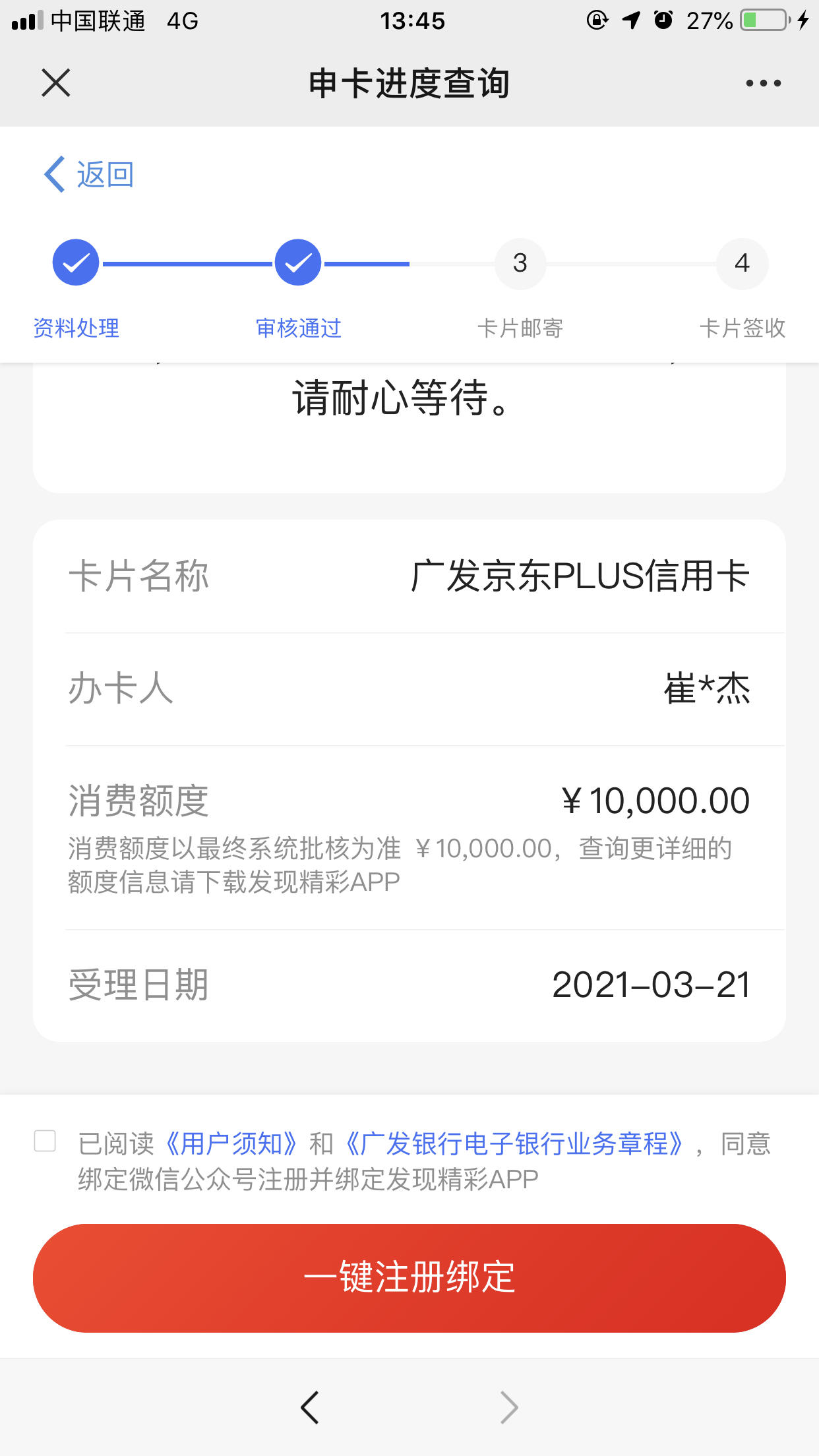This screenshot has width=819, height=1456.
Task: Tick the agreement checkbox
Action: pyautogui.click(x=45, y=1141)
